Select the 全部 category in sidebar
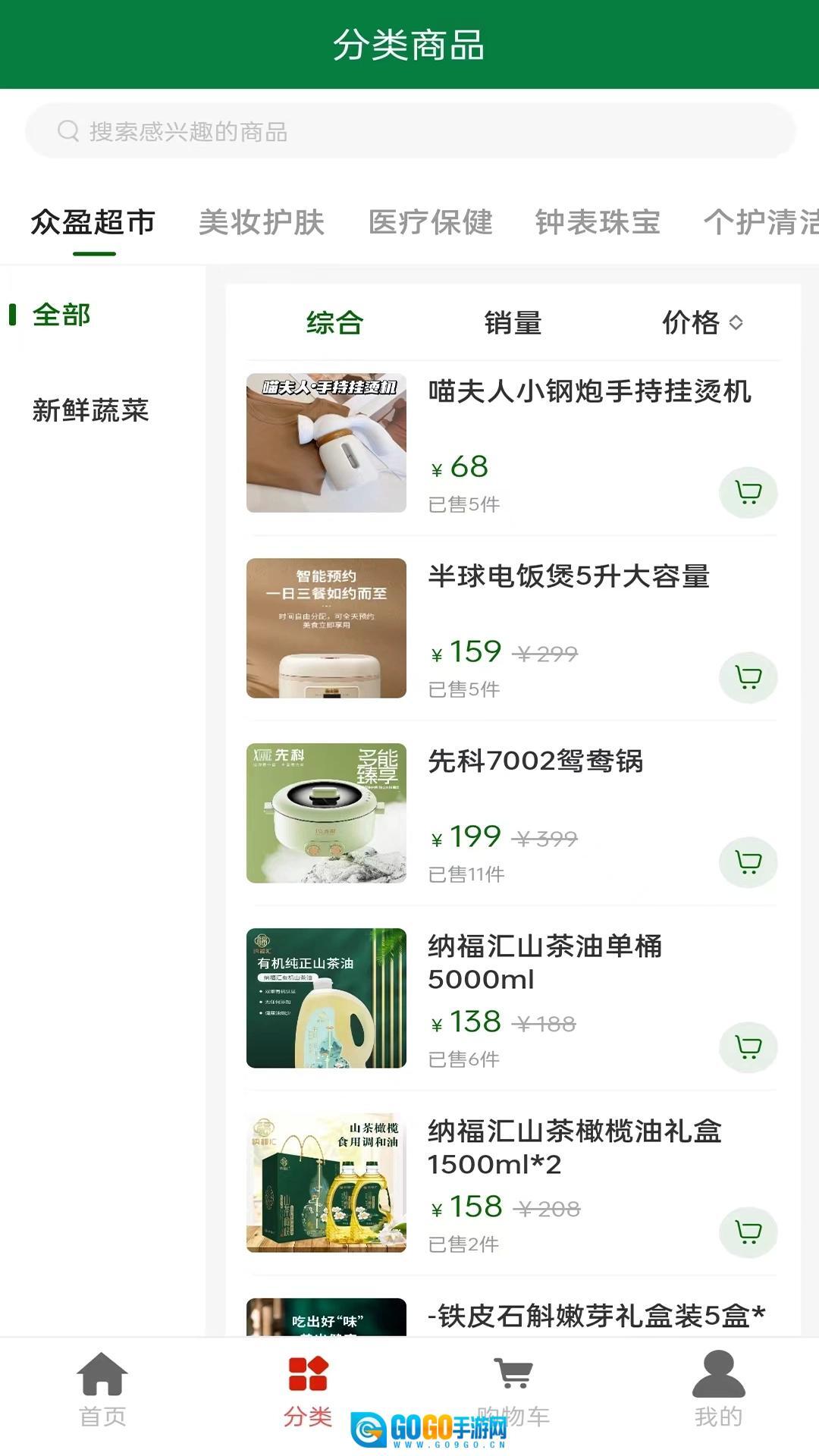This screenshot has height=1456, width=819. click(x=61, y=315)
